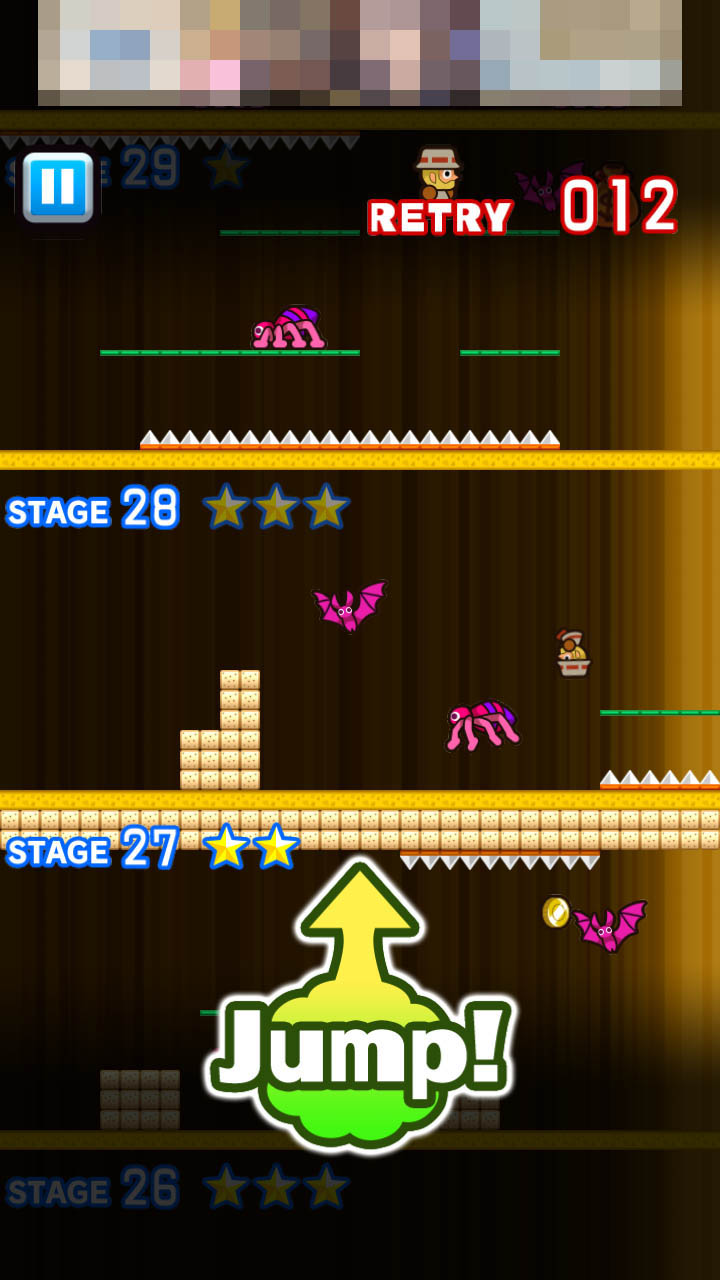720x1280 pixels.
Task: Open the top ad banner
Action: tap(360, 52)
